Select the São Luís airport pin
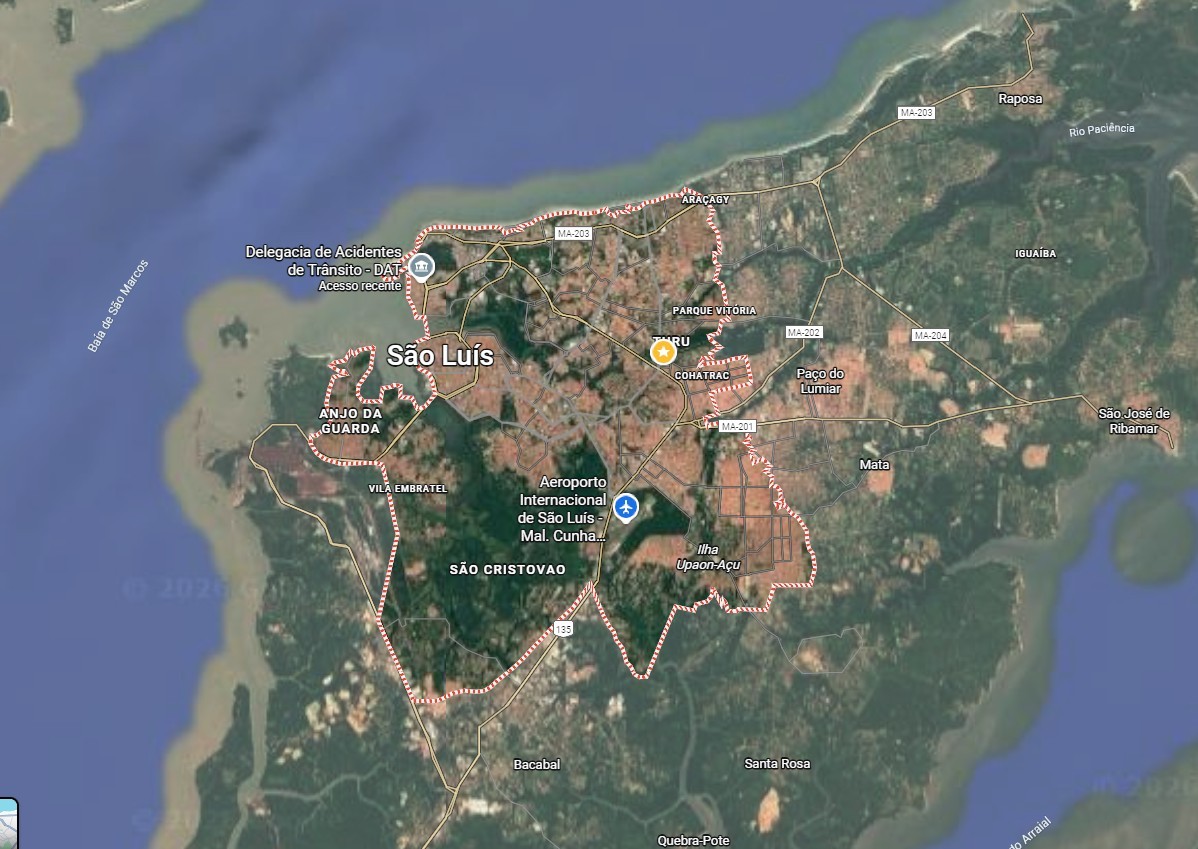Image resolution: width=1198 pixels, height=849 pixels. coord(626,508)
